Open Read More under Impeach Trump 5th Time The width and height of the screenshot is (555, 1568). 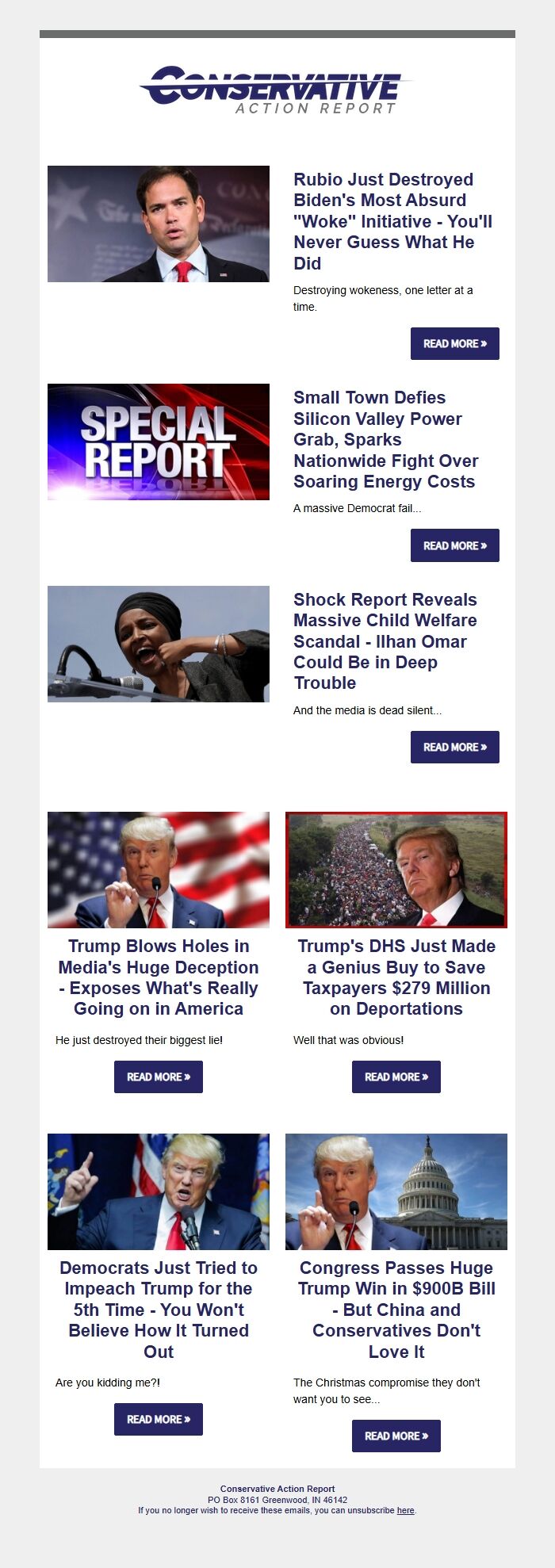tap(159, 1419)
